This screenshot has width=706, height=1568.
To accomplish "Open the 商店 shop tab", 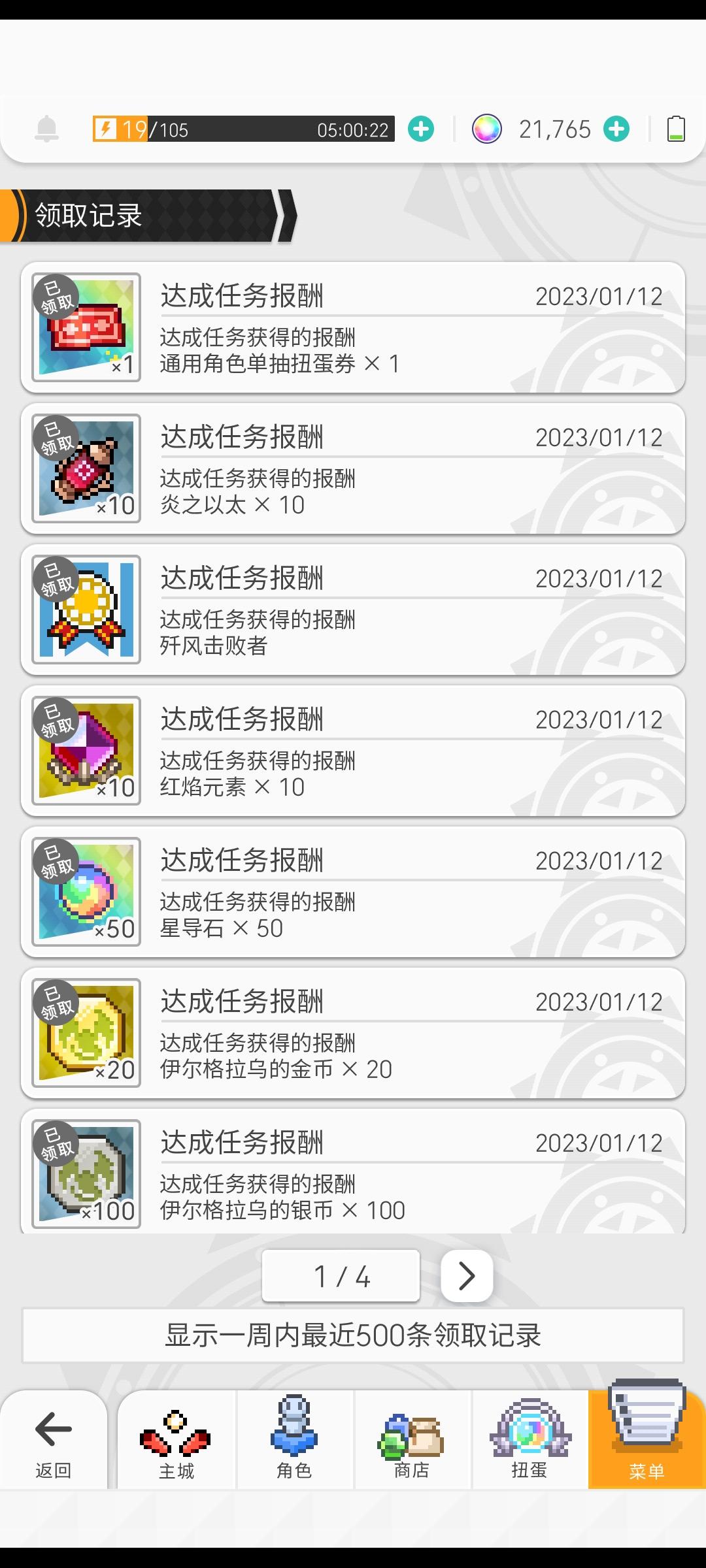I will [x=412, y=1441].
